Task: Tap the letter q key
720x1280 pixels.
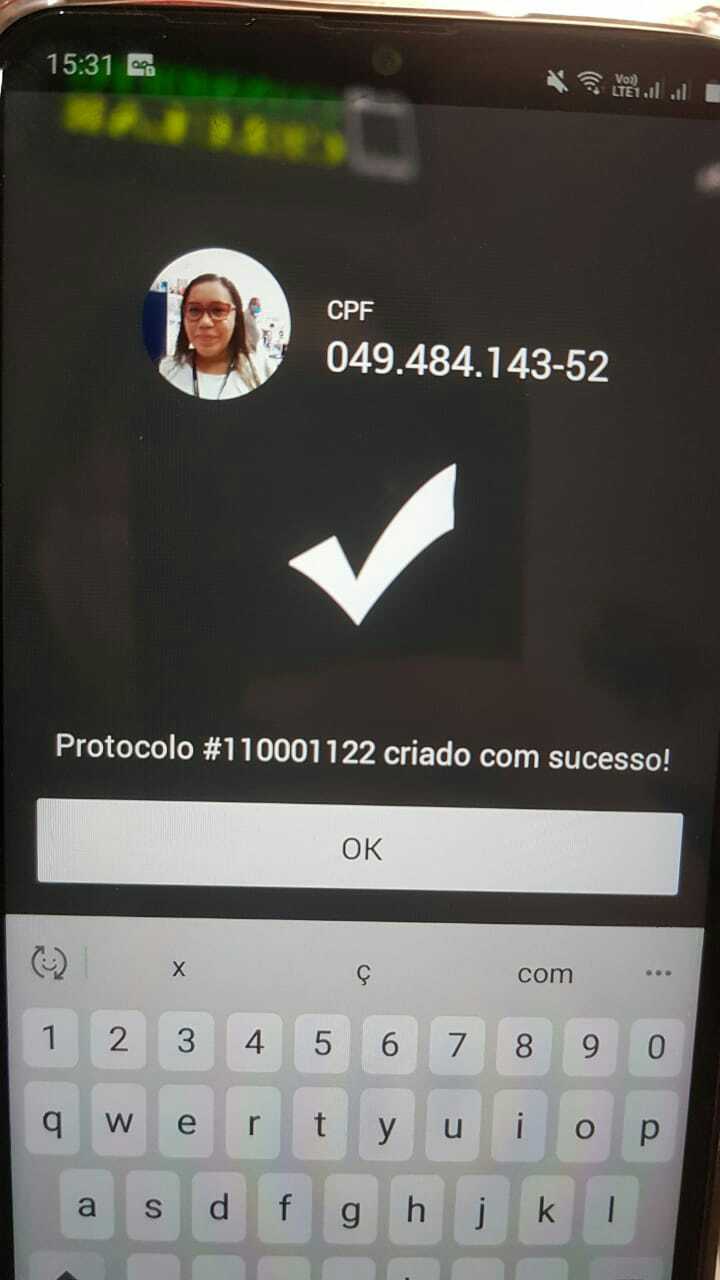Action: tap(54, 1122)
